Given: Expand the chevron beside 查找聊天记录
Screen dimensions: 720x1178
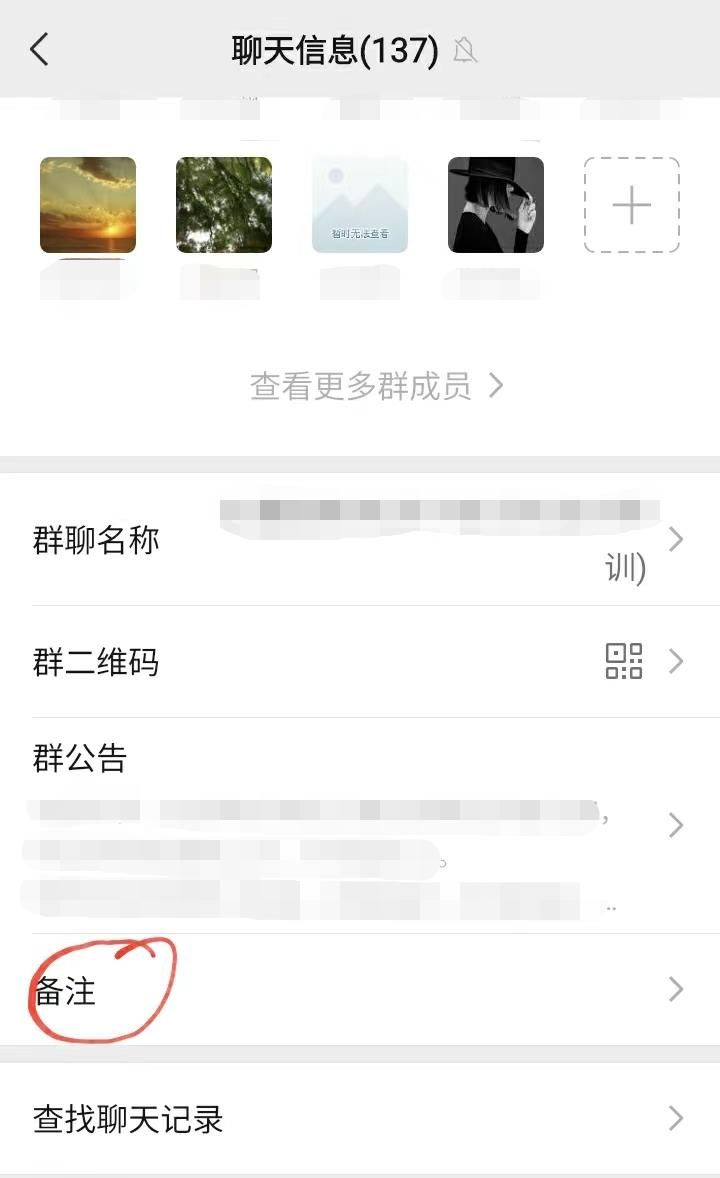Looking at the screenshot, I should click(x=675, y=1120).
